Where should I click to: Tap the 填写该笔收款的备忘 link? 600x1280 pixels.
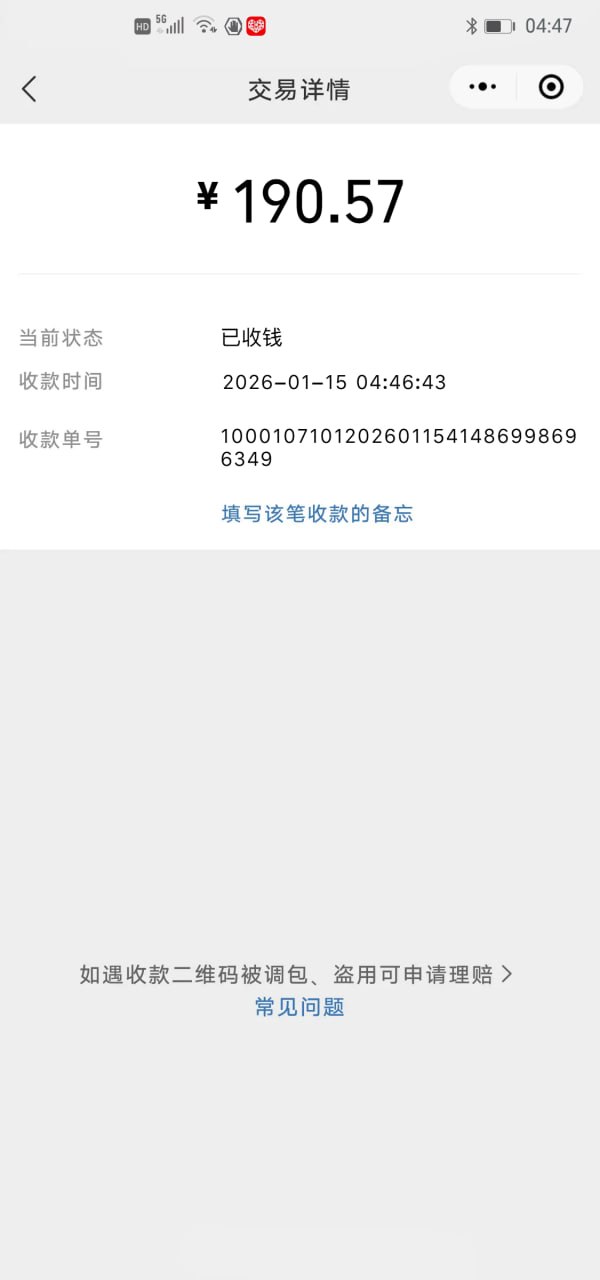tap(317, 514)
